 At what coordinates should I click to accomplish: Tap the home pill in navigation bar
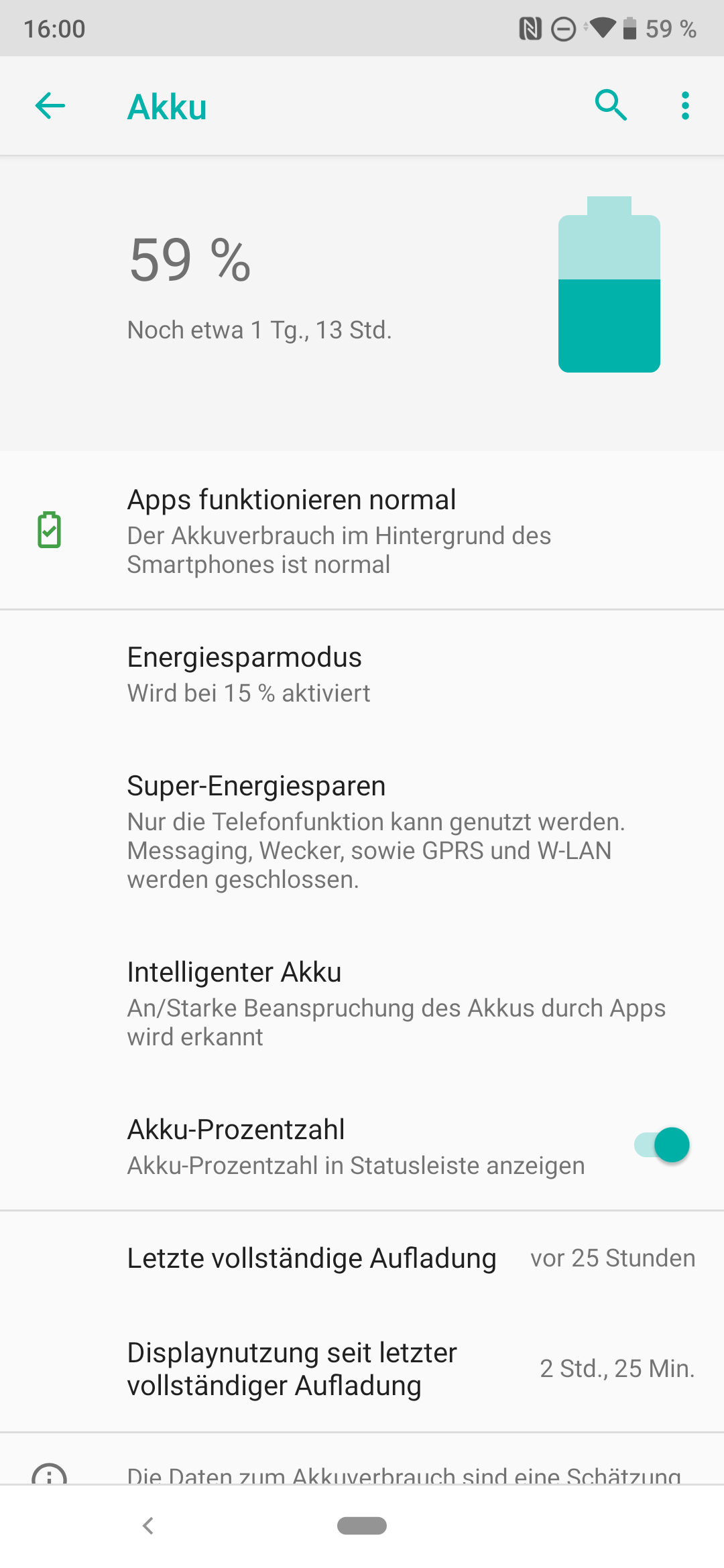(362, 1526)
